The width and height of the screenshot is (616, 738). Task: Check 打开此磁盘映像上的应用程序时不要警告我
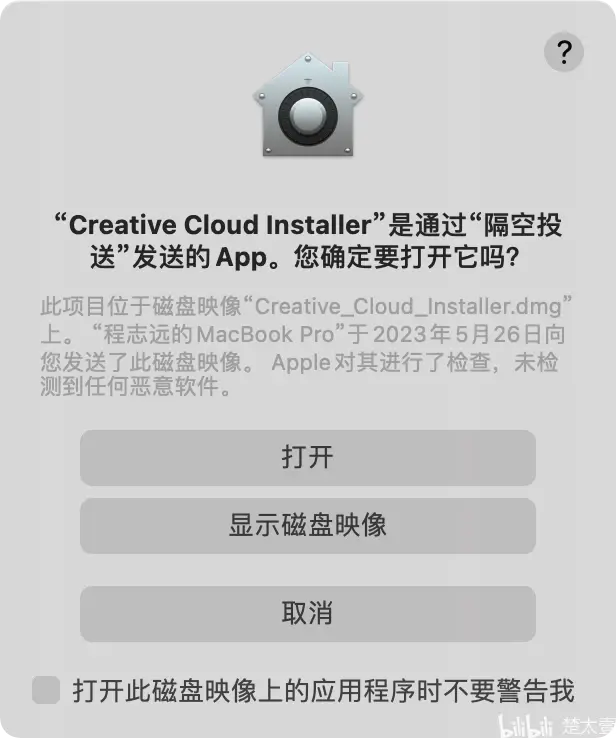click(46, 690)
